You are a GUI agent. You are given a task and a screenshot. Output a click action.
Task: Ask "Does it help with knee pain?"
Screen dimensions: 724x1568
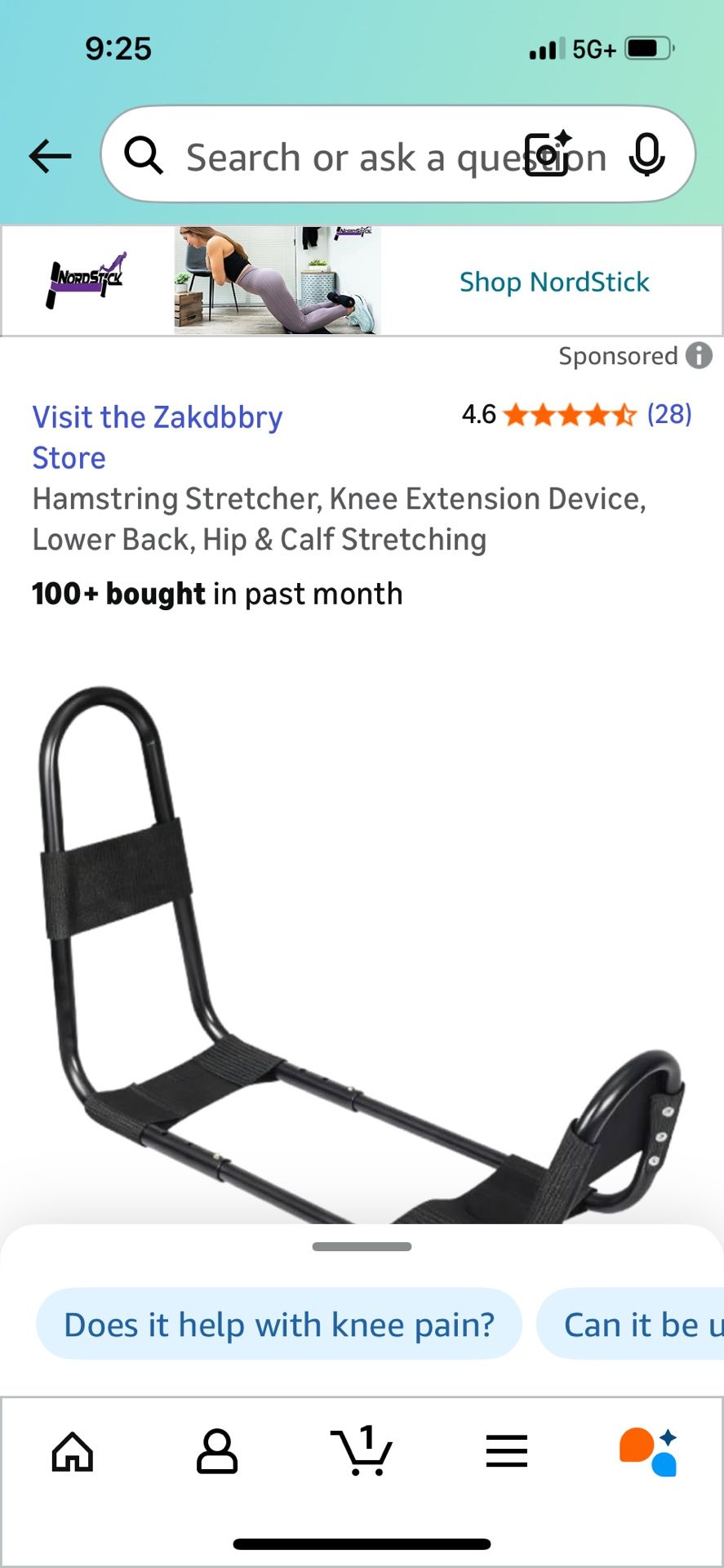click(279, 1325)
